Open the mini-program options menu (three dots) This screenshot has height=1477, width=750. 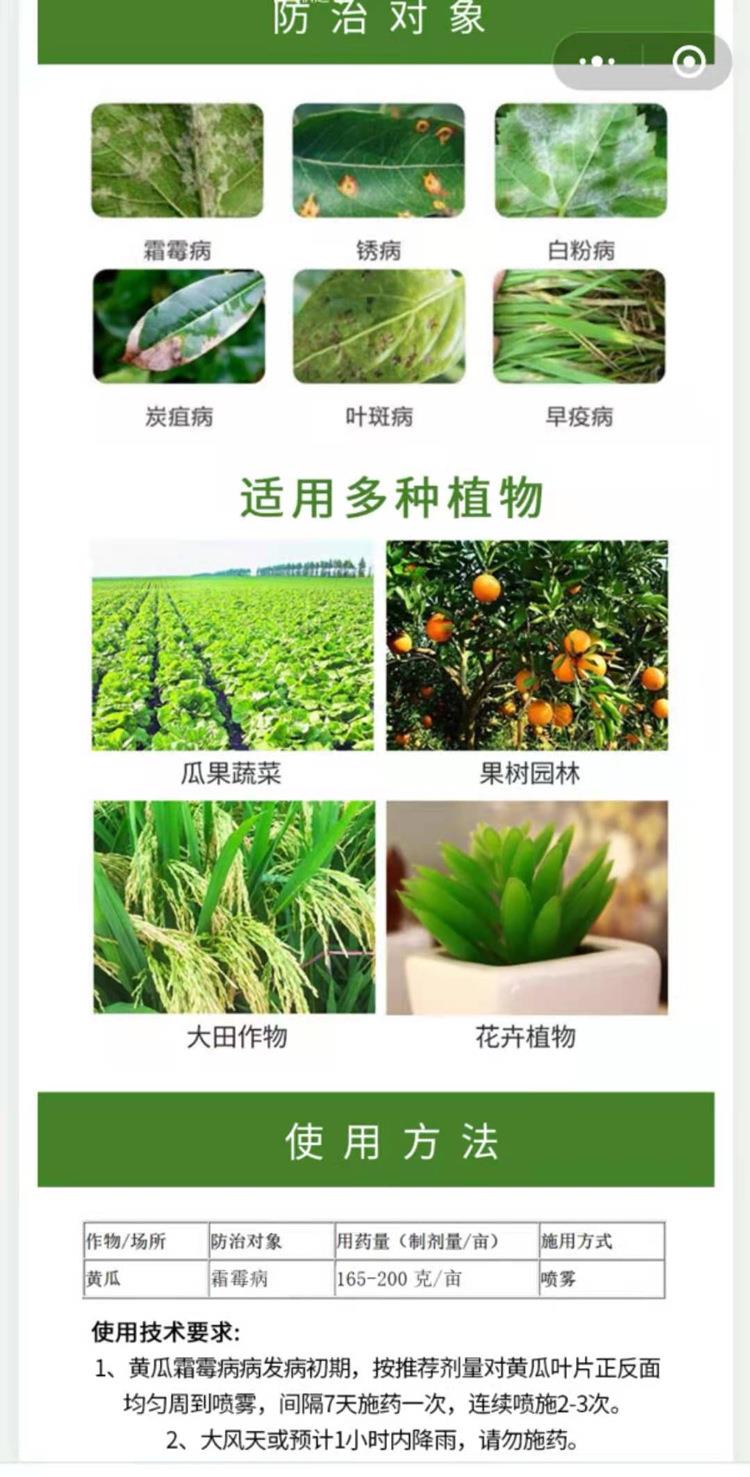click(598, 61)
